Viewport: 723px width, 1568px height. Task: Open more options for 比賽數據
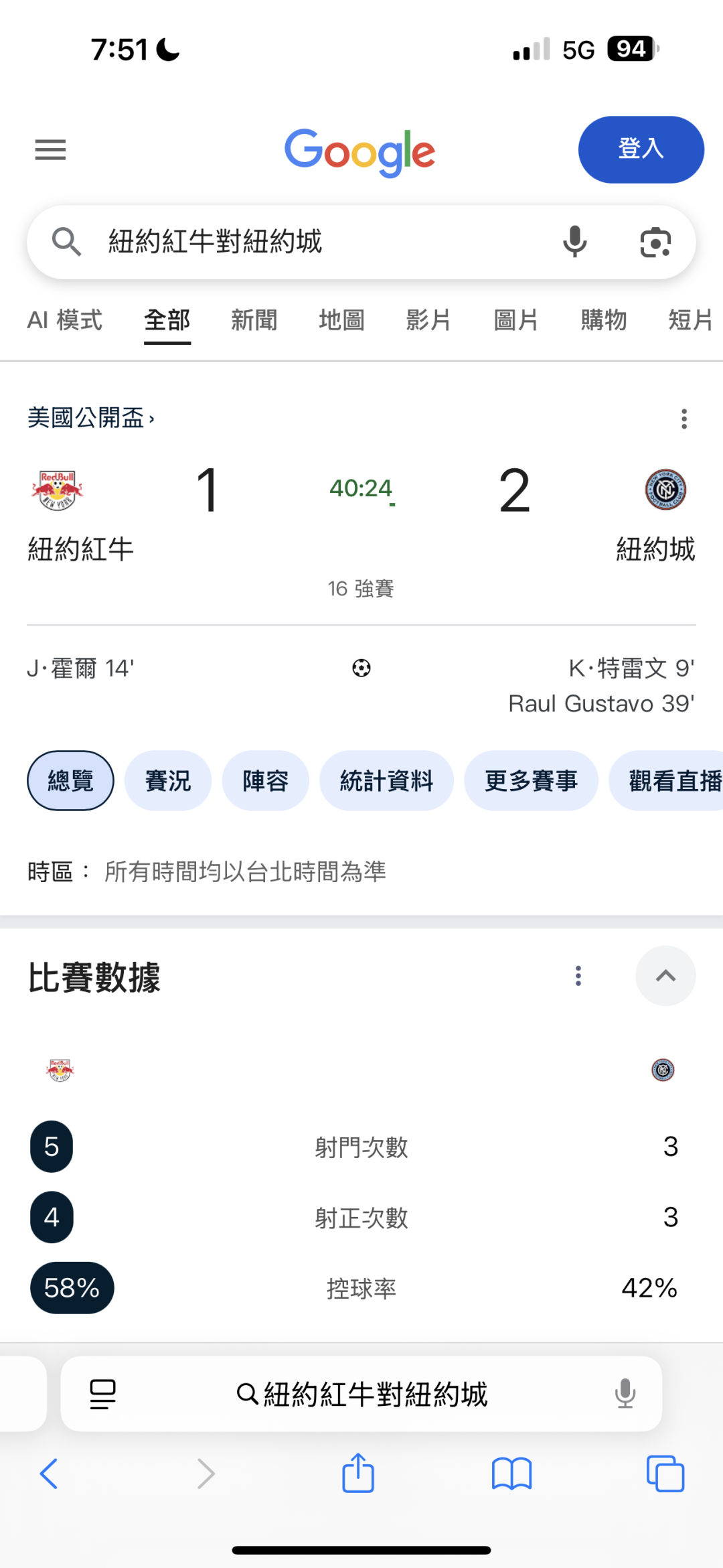pos(578,976)
